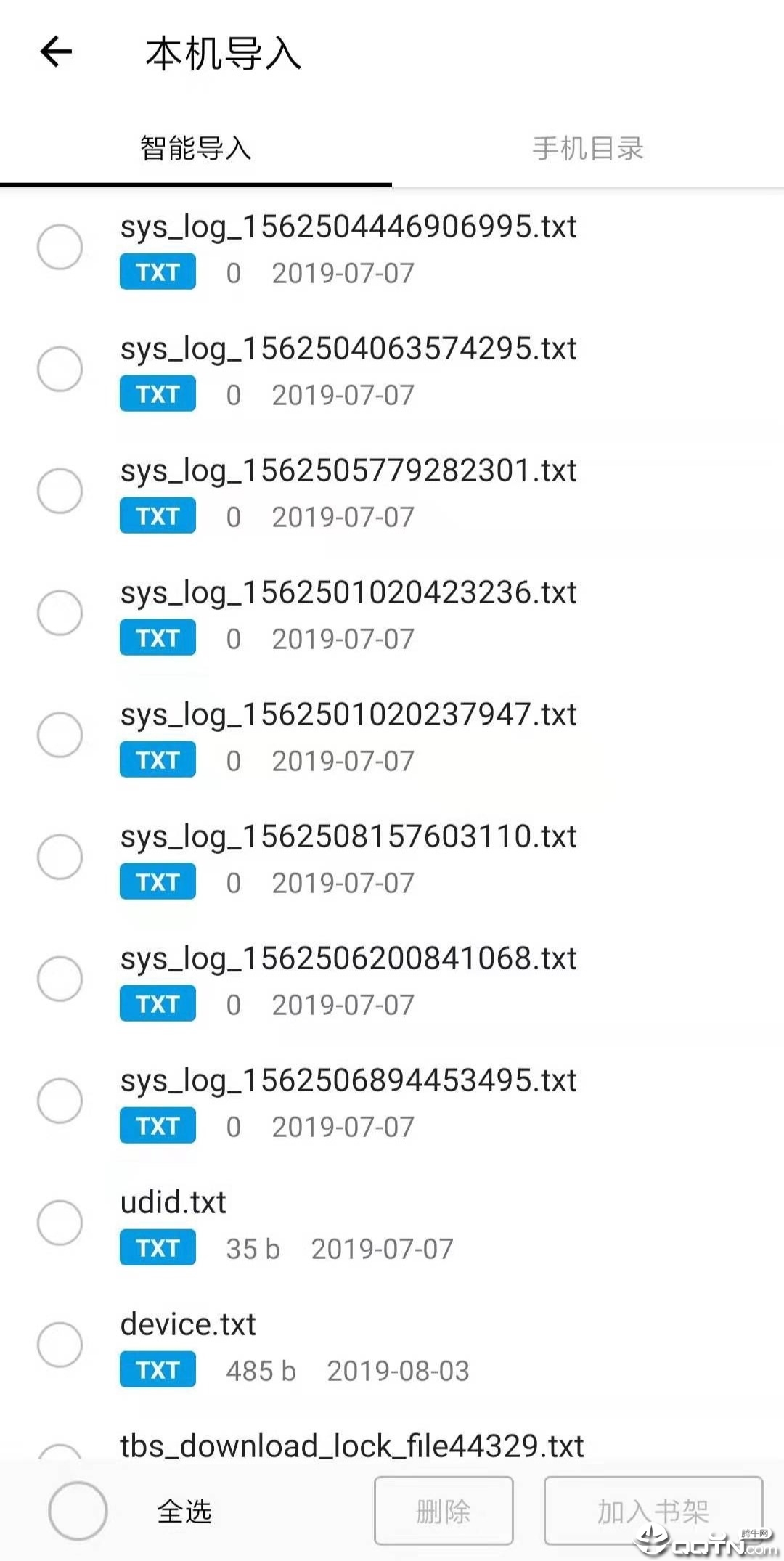Choose sys_log_1562508157603110.txt from the list
The width and height of the screenshot is (784, 1561).
(60, 857)
